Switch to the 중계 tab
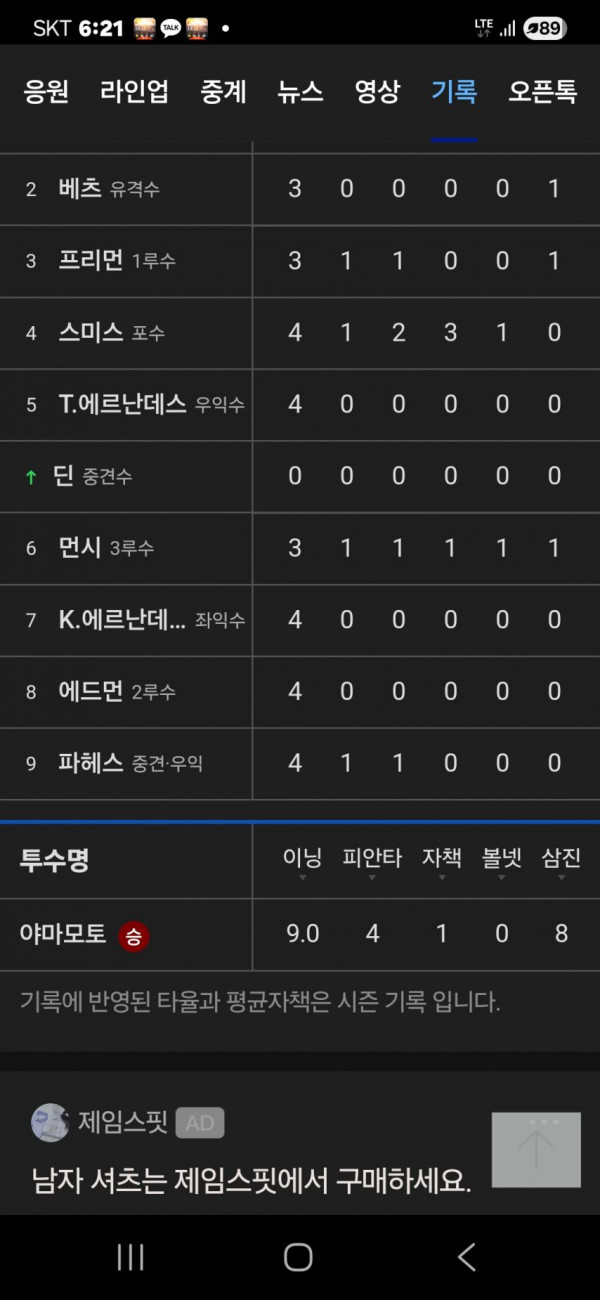This screenshot has height=1300, width=600. 223,93
